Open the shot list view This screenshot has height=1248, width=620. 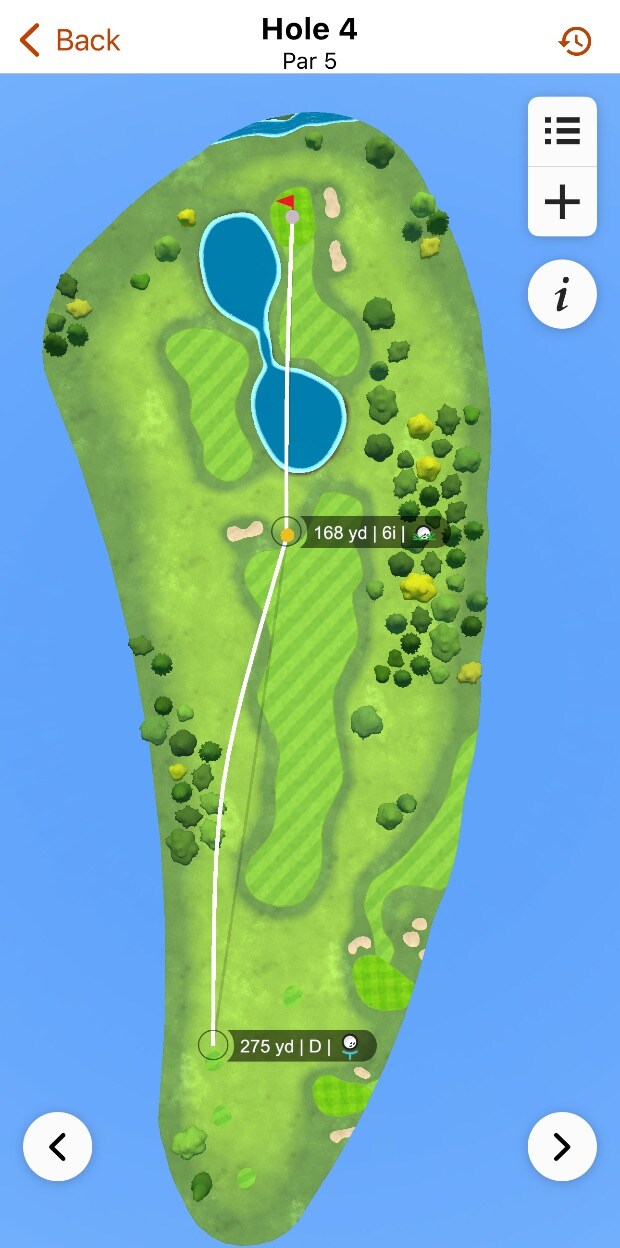[562, 131]
